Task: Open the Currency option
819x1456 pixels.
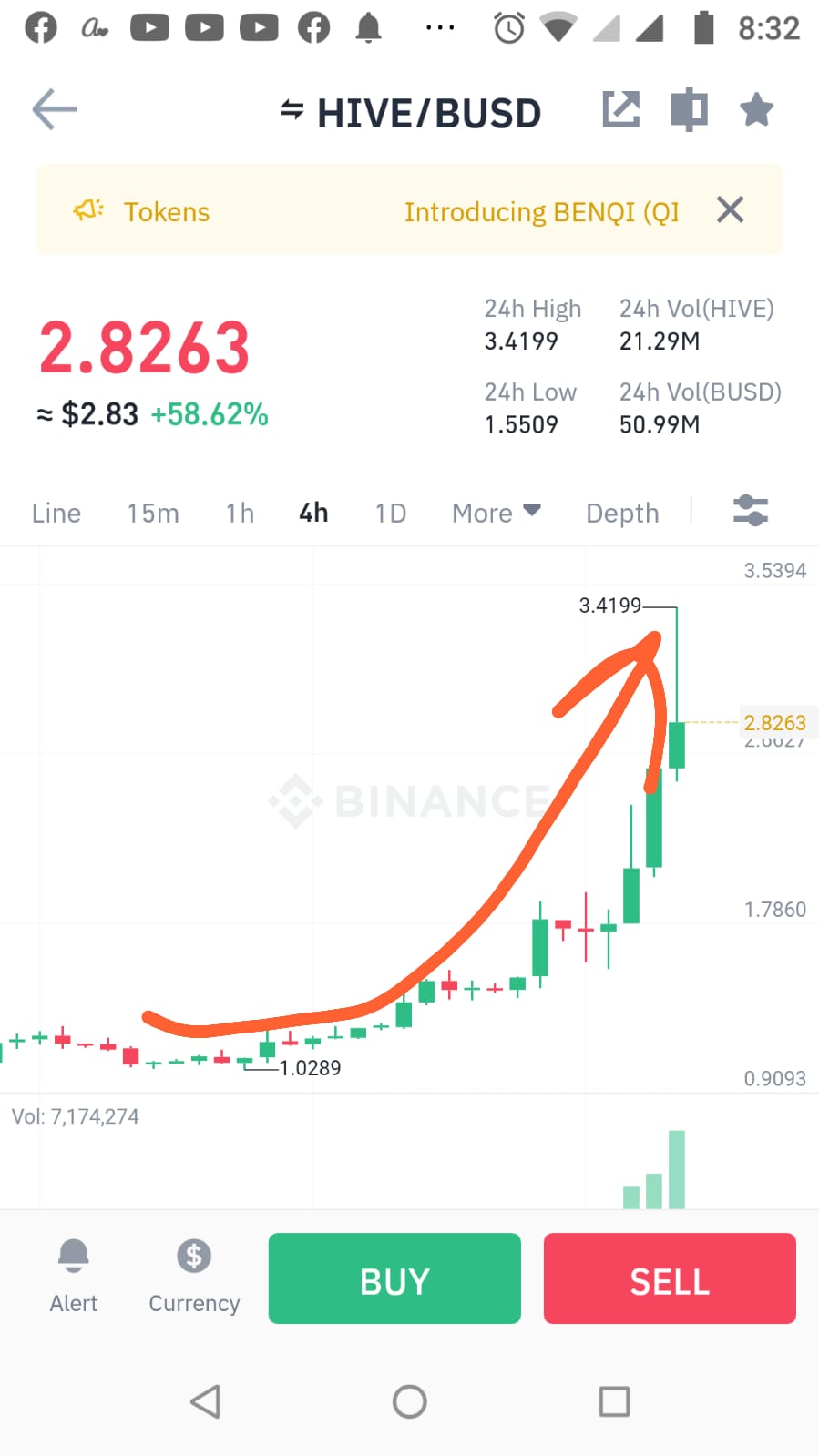Action: (x=194, y=1277)
